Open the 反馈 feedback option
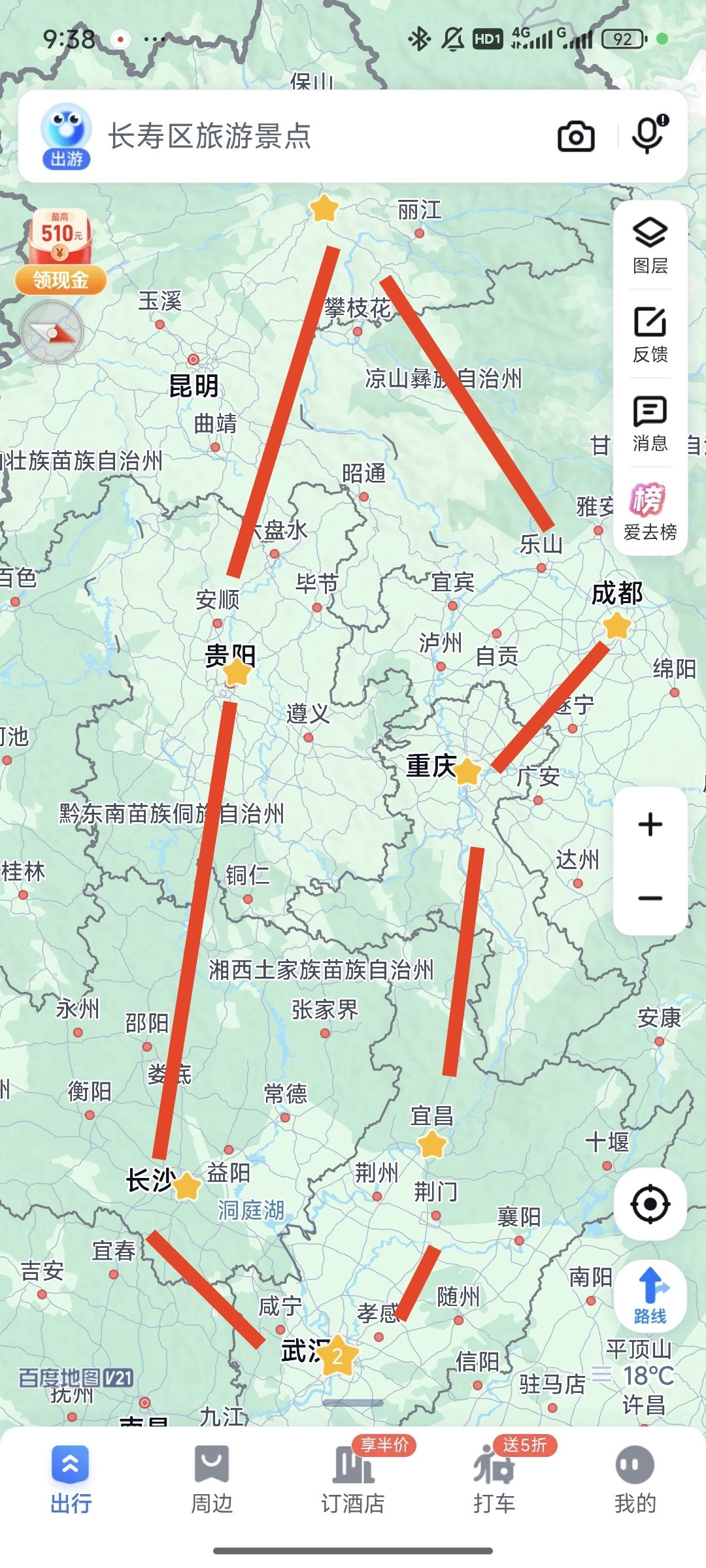 650,335
